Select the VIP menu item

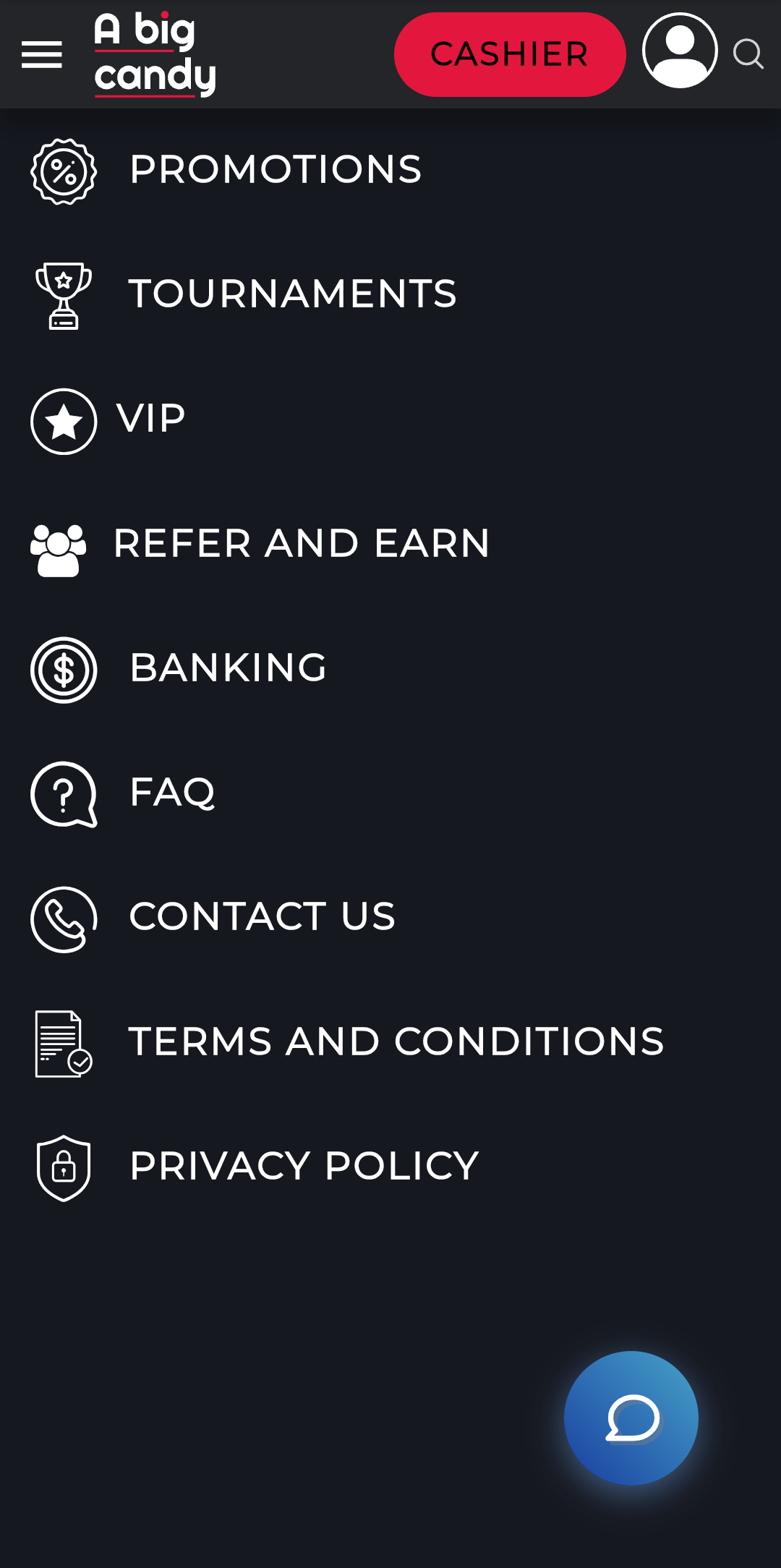click(150, 419)
